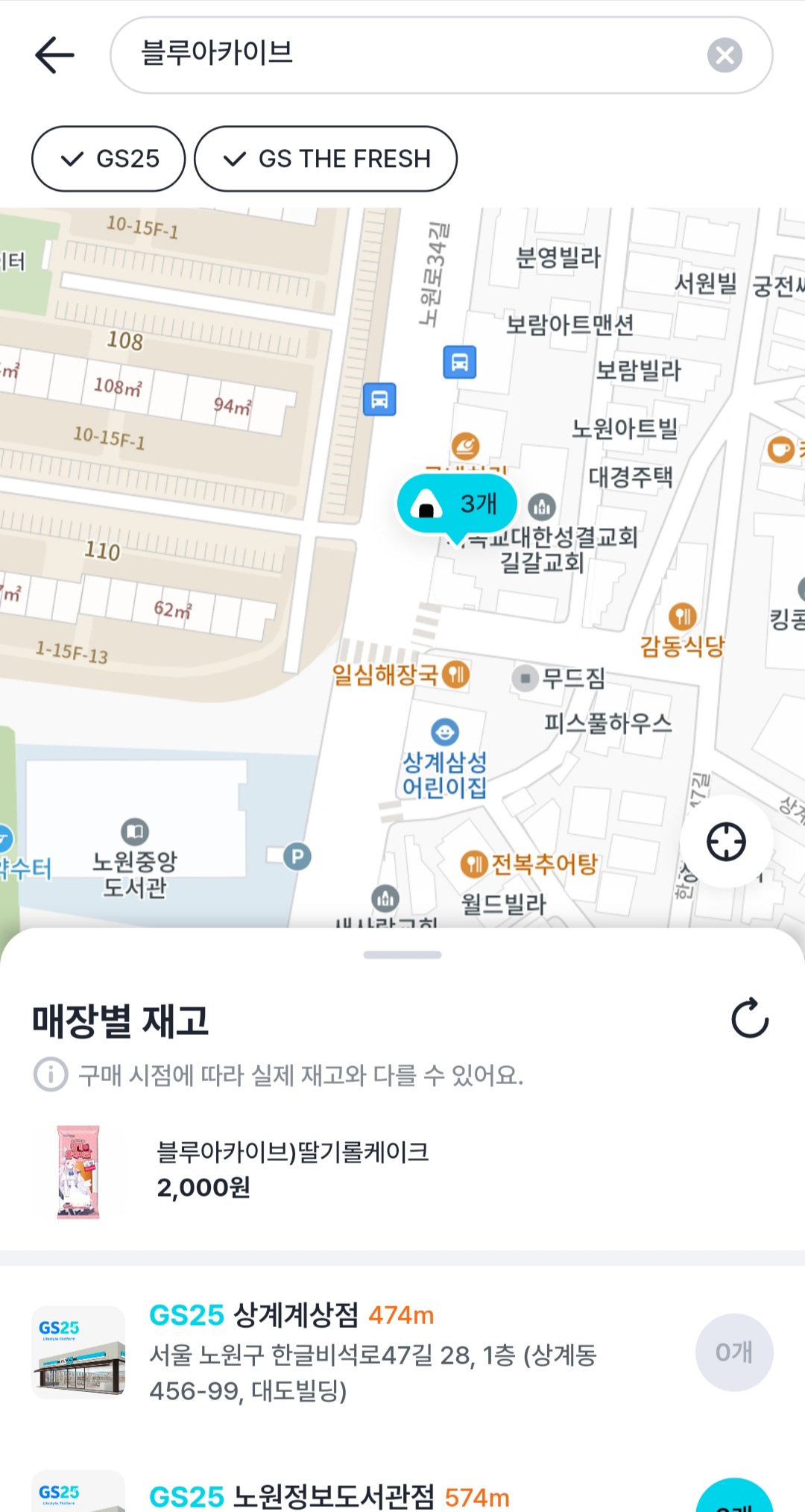Clear the 블루아카이브 search text

[x=724, y=55]
